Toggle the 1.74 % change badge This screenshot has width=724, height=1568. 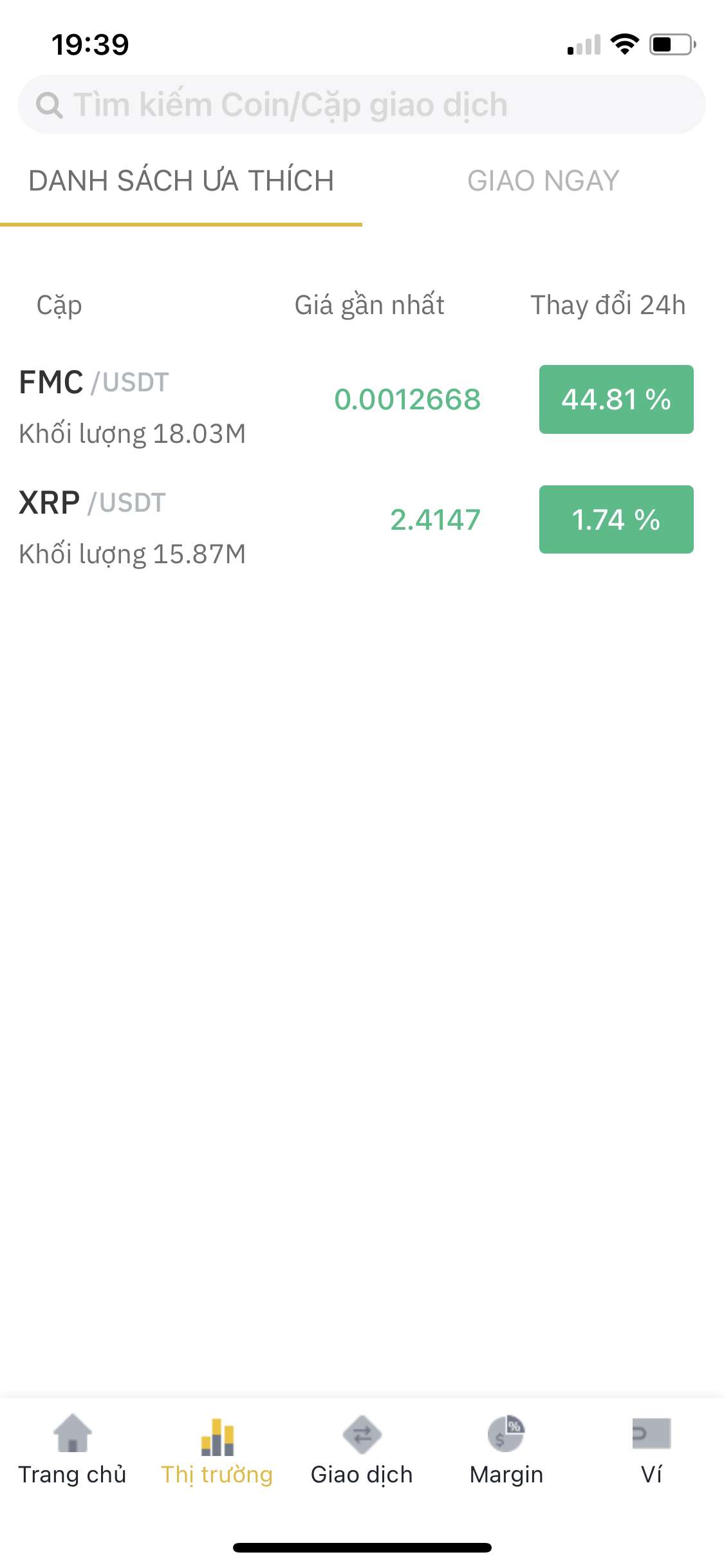pos(616,519)
